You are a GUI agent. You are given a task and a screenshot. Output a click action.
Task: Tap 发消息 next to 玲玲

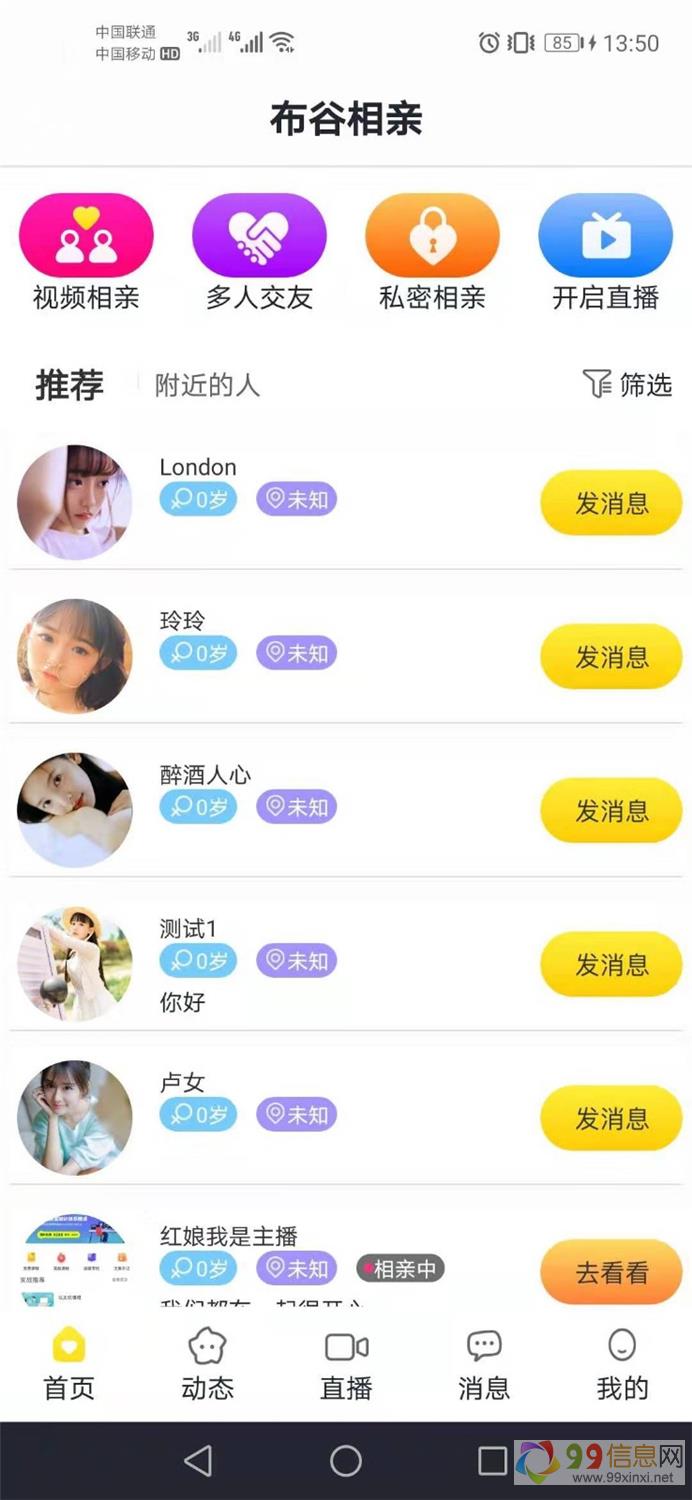click(611, 657)
